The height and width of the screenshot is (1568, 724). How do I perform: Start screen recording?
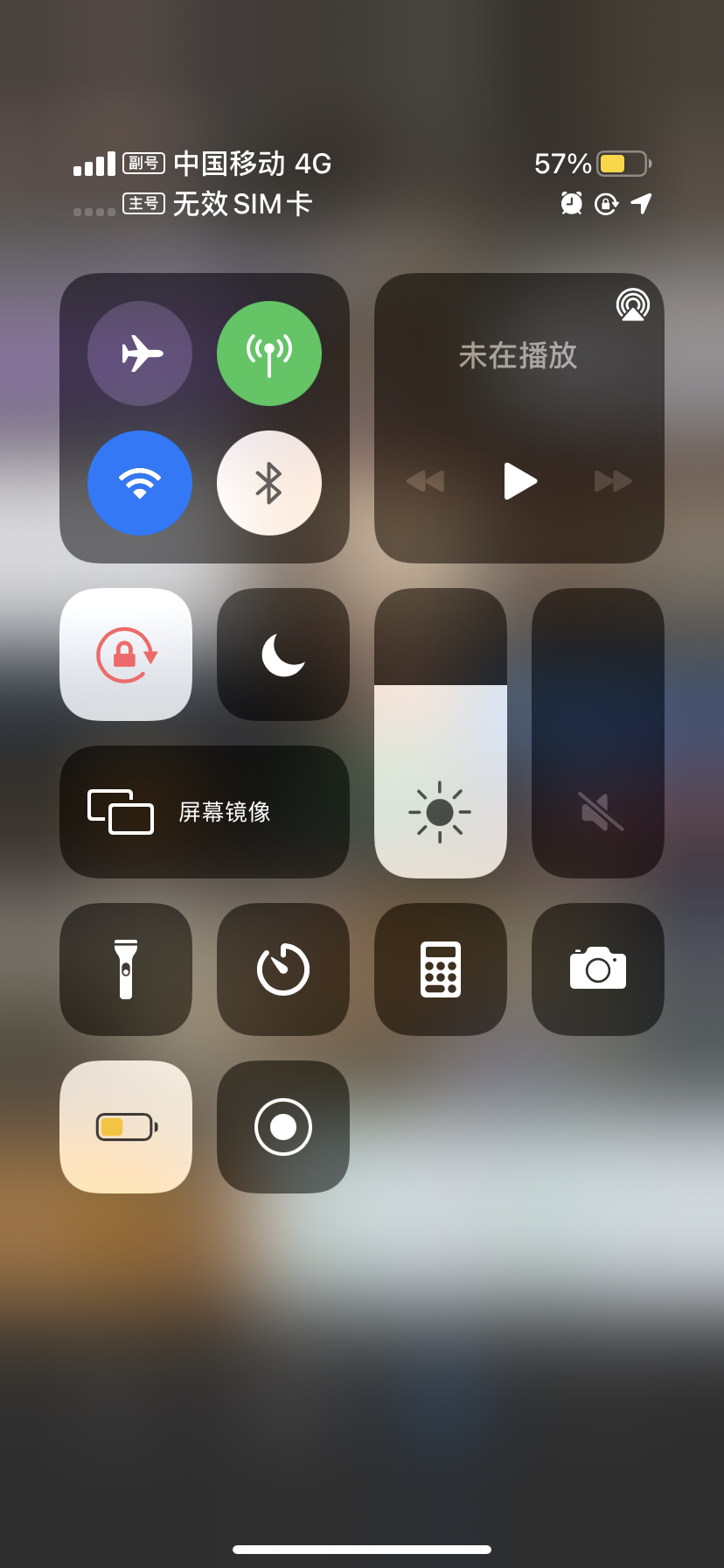[x=283, y=1127]
